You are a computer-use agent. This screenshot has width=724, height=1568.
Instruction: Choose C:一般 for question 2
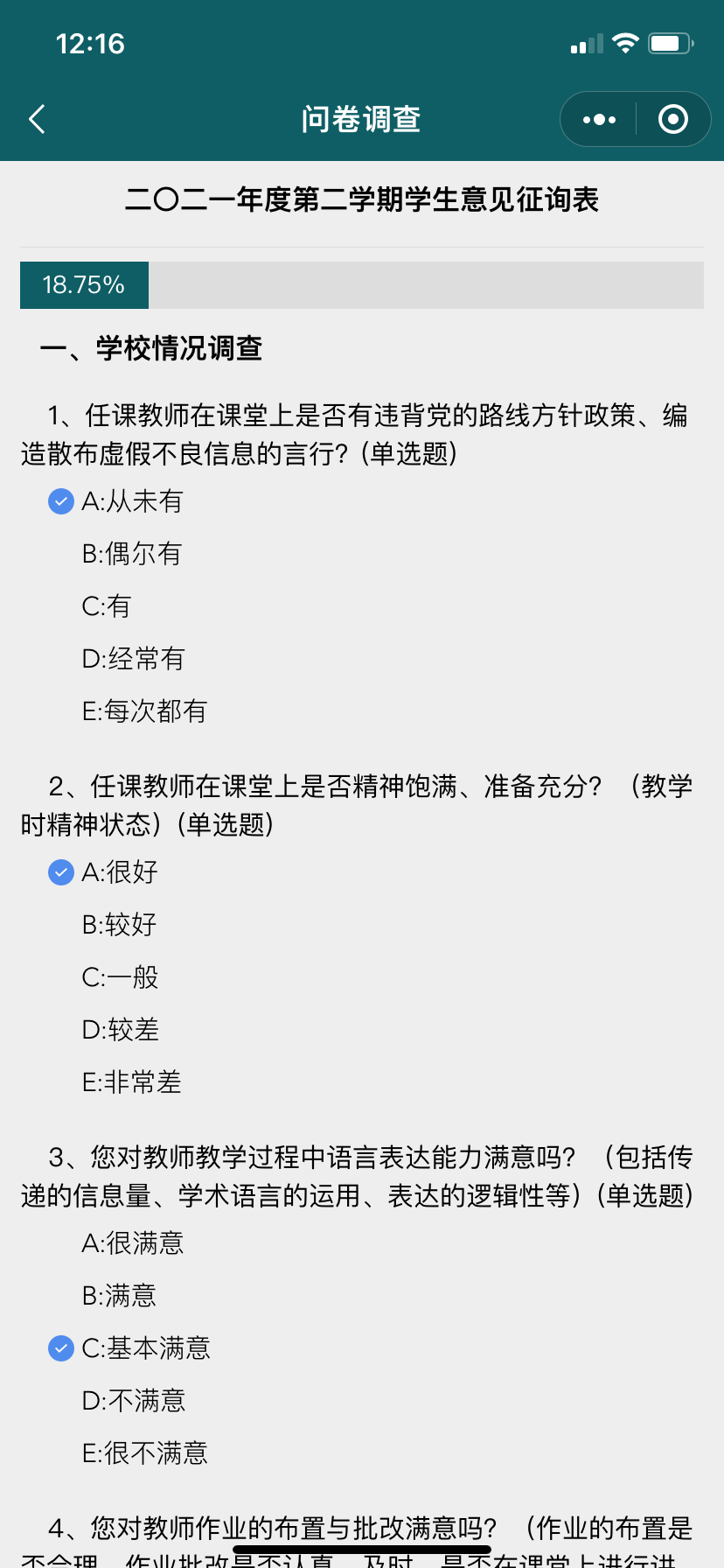tap(120, 977)
